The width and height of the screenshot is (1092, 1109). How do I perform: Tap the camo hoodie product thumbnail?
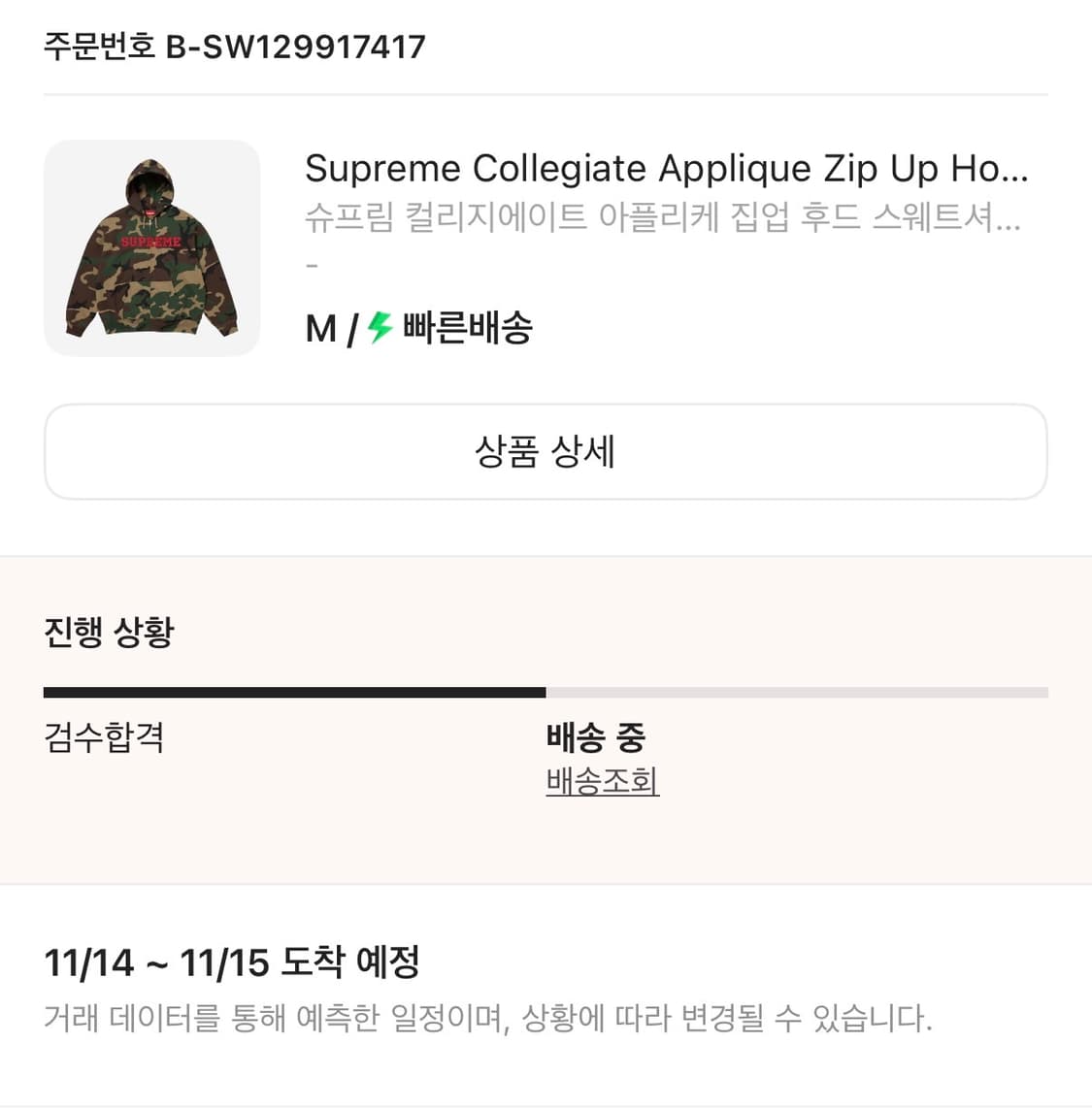coord(151,247)
